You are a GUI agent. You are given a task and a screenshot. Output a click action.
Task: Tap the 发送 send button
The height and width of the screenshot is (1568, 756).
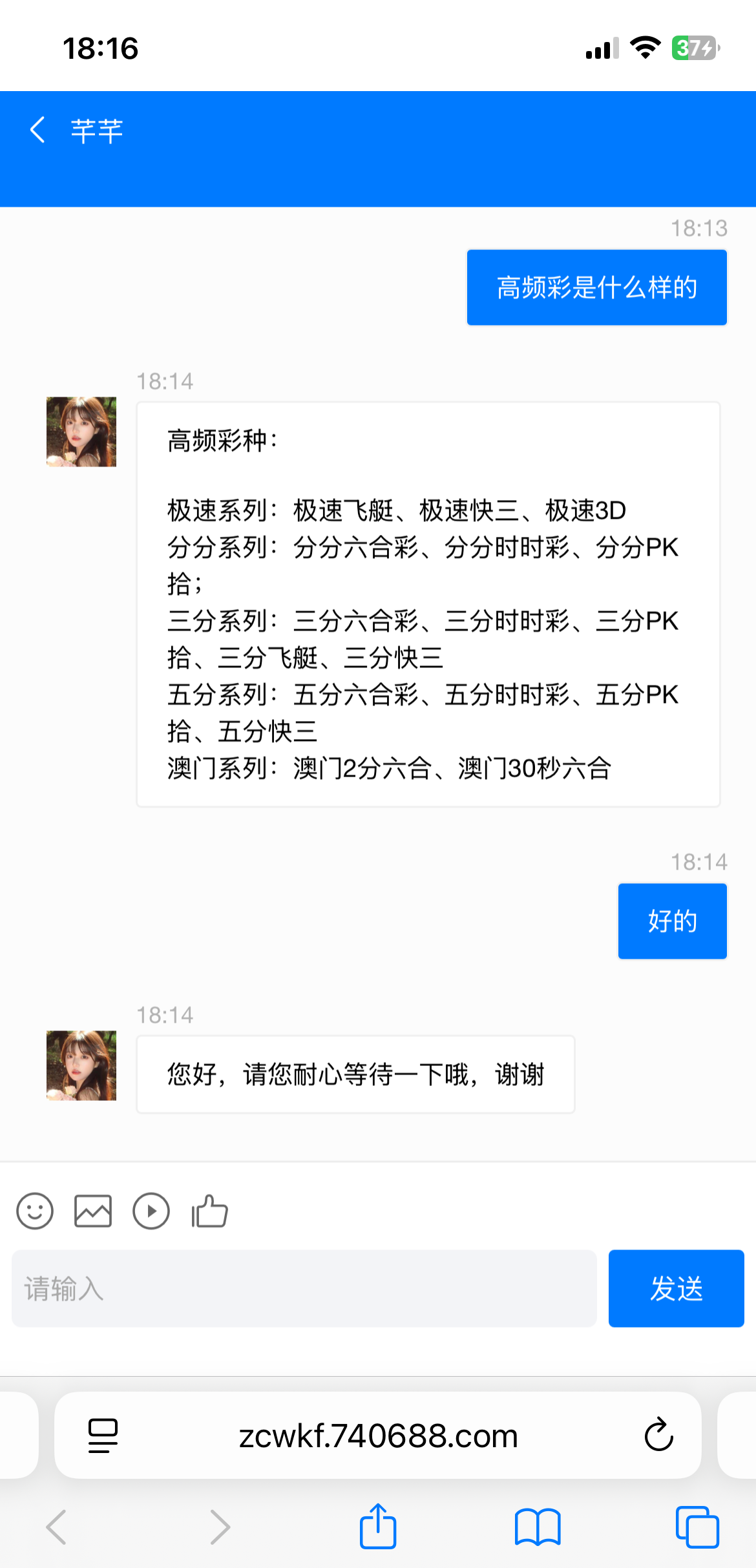[x=676, y=1288]
